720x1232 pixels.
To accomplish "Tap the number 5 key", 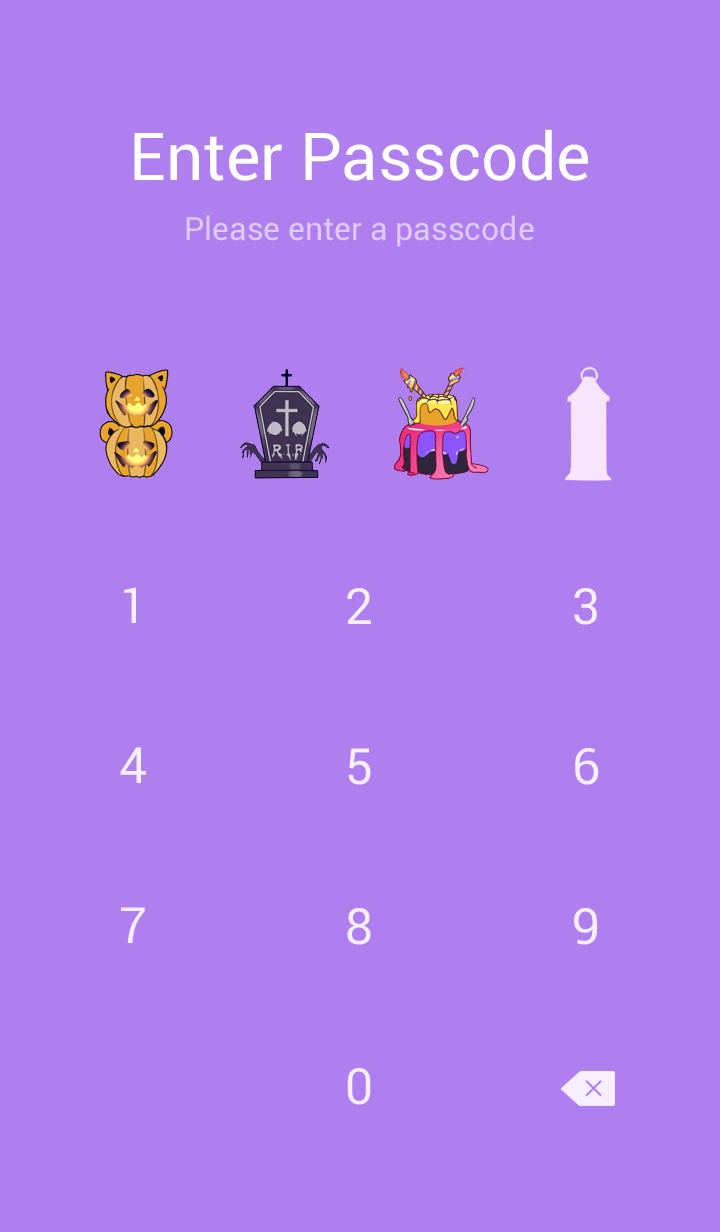I will click(359, 767).
